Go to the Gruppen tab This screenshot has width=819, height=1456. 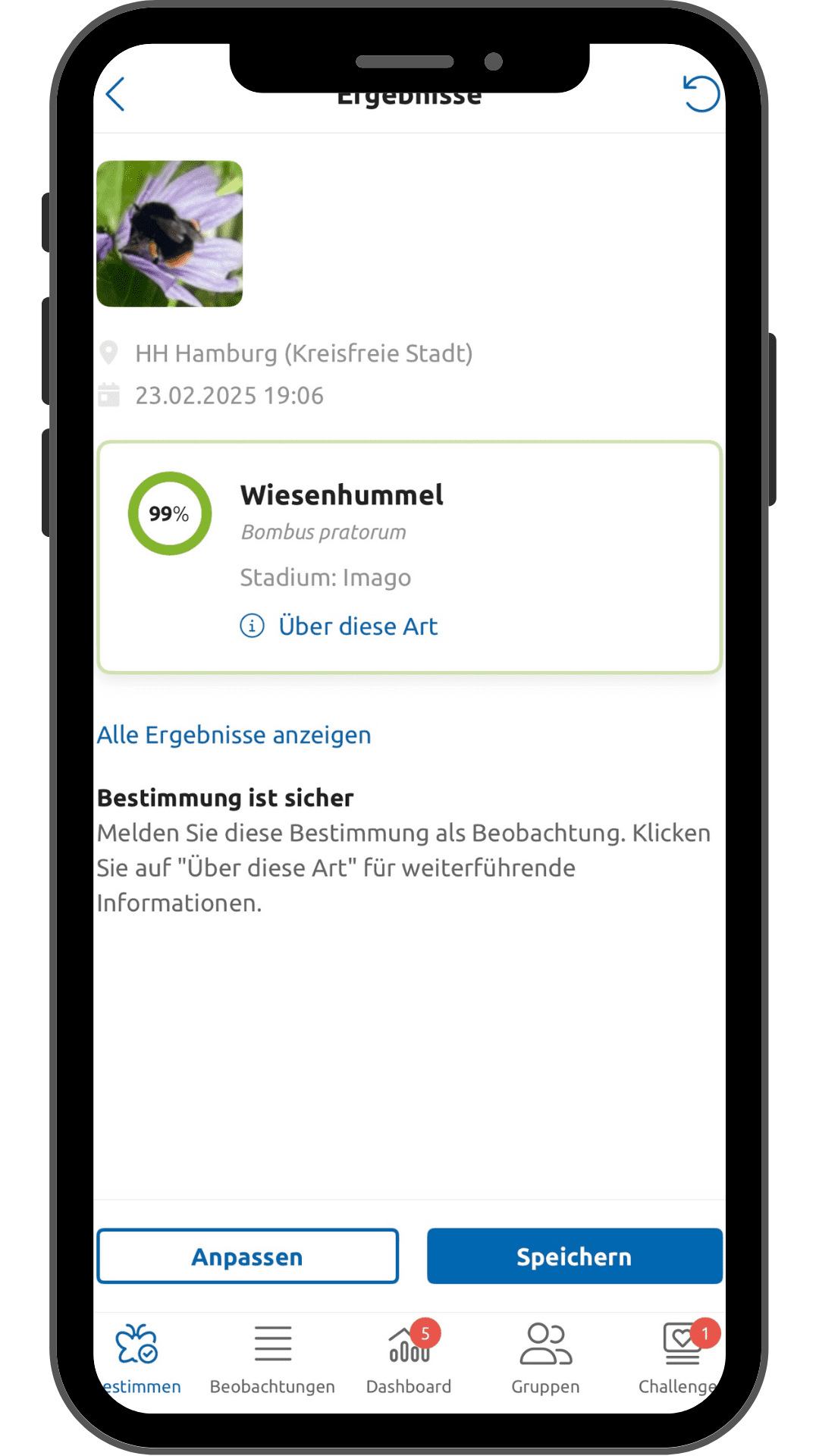pyautogui.click(x=545, y=1359)
